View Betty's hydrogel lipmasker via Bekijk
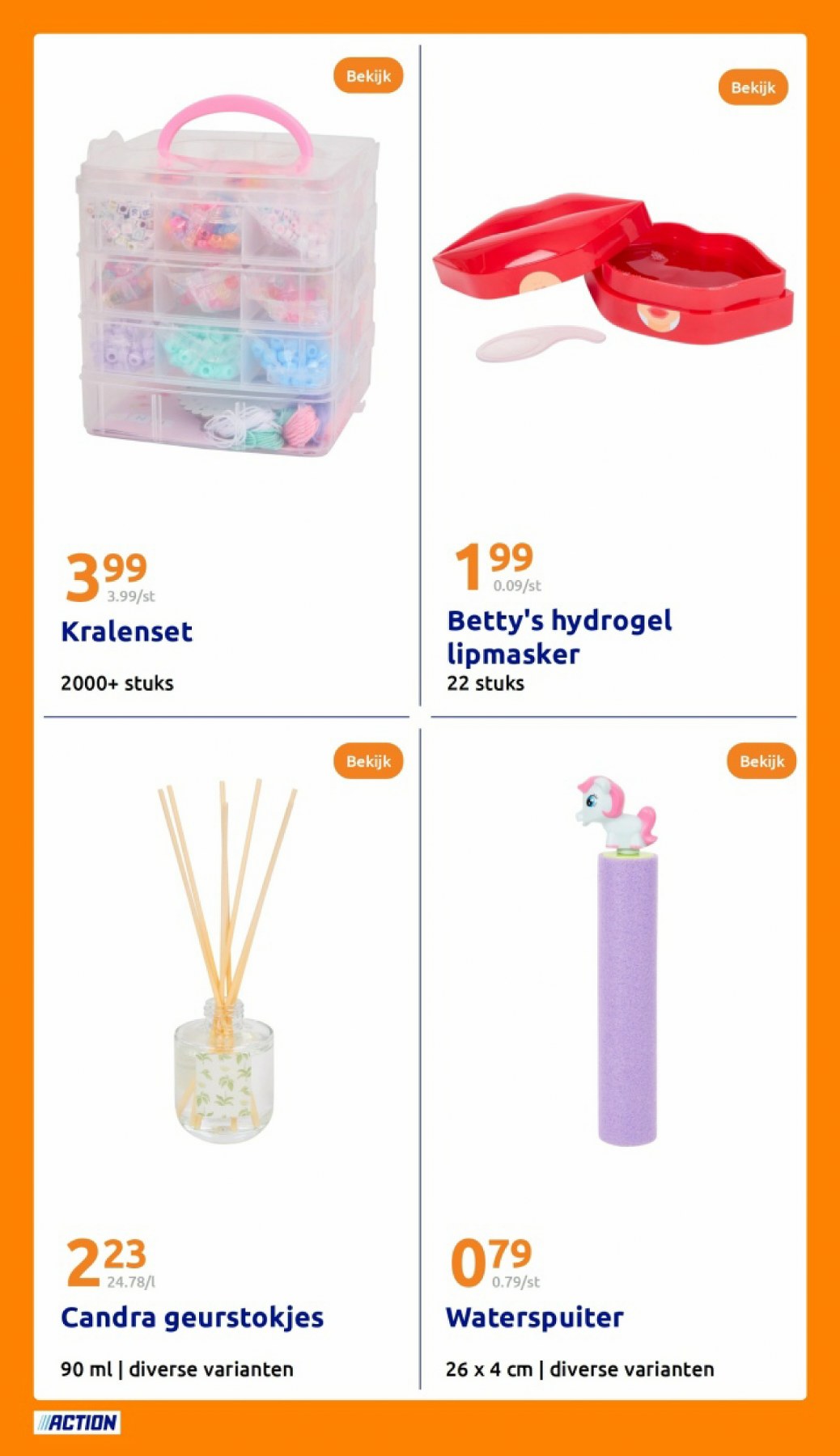This screenshot has height=1456, width=840. pyautogui.click(x=753, y=87)
